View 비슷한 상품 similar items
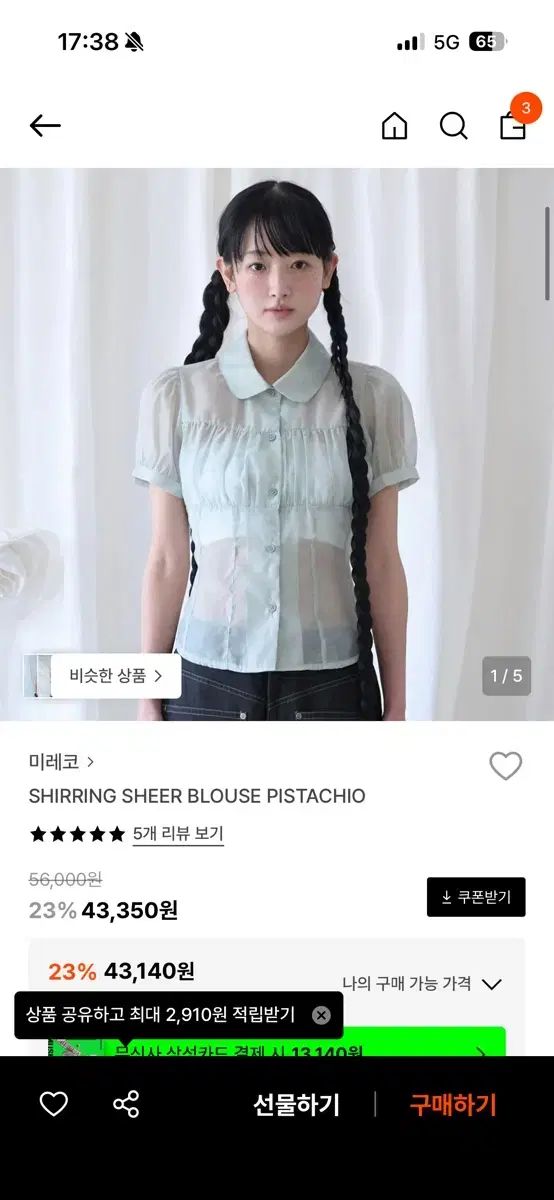The height and width of the screenshot is (1200, 554). point(102,676)
